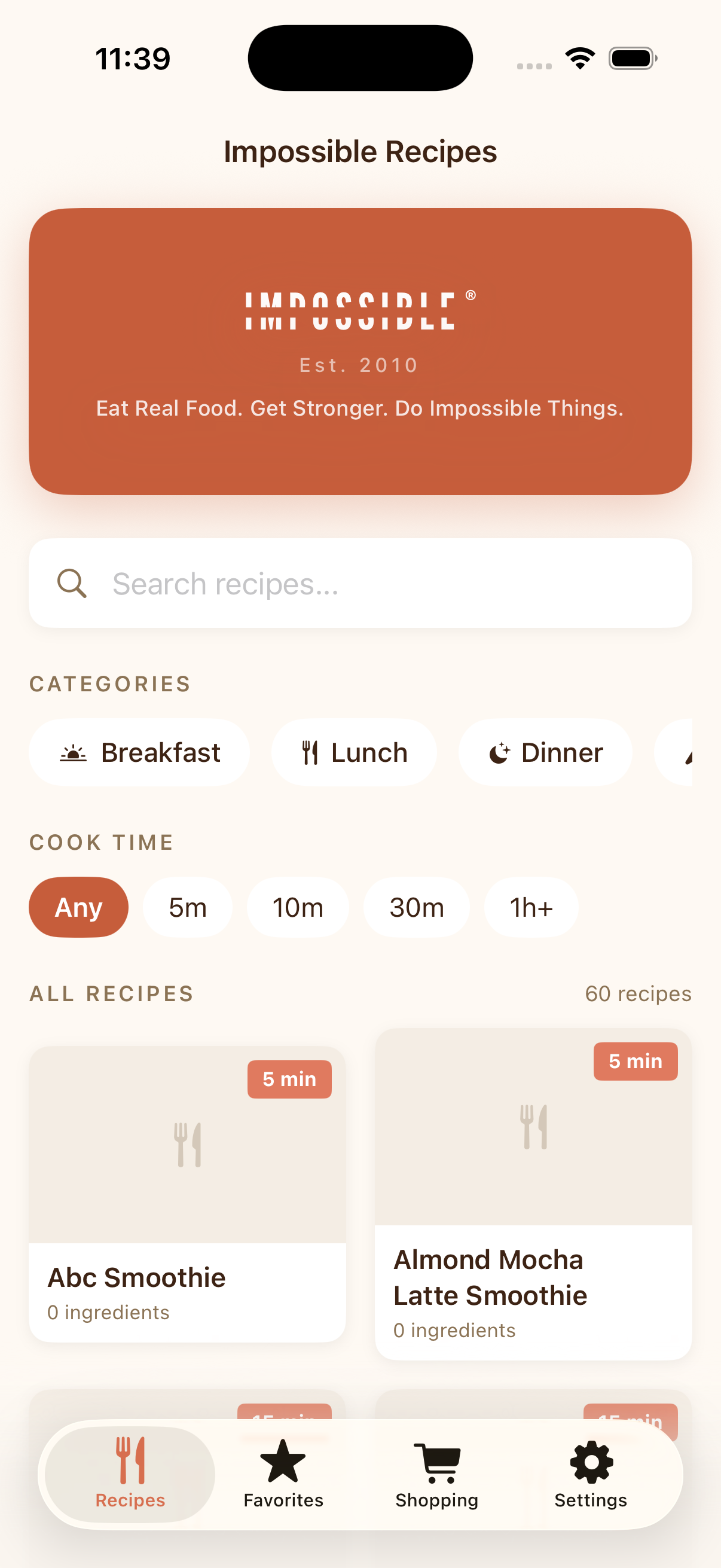The height and width of the screenshot is (1568, 721).
Task: Select the Any cook time button
Action: click(78, 907)
